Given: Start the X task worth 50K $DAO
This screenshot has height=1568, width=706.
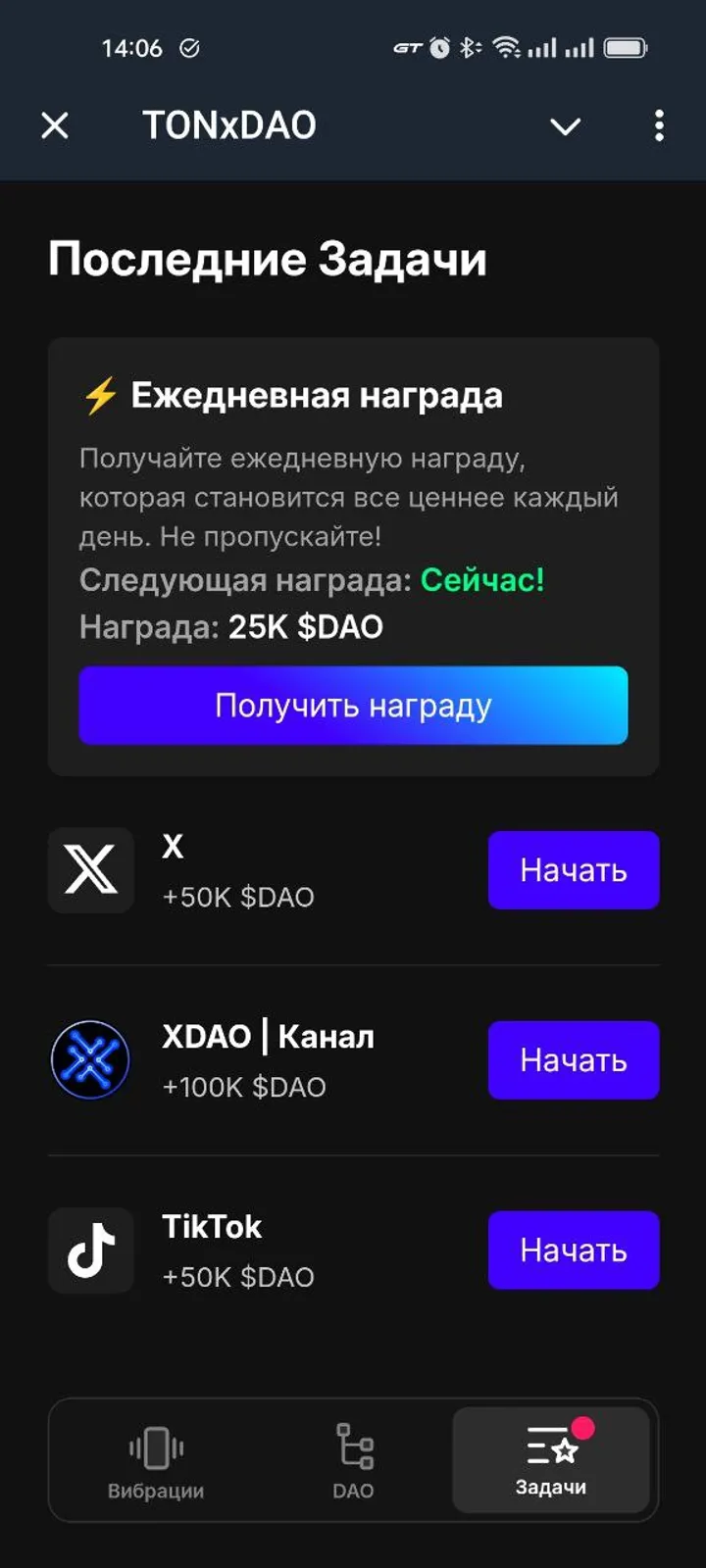Looking at the screenshot, I should pos(573,869).
